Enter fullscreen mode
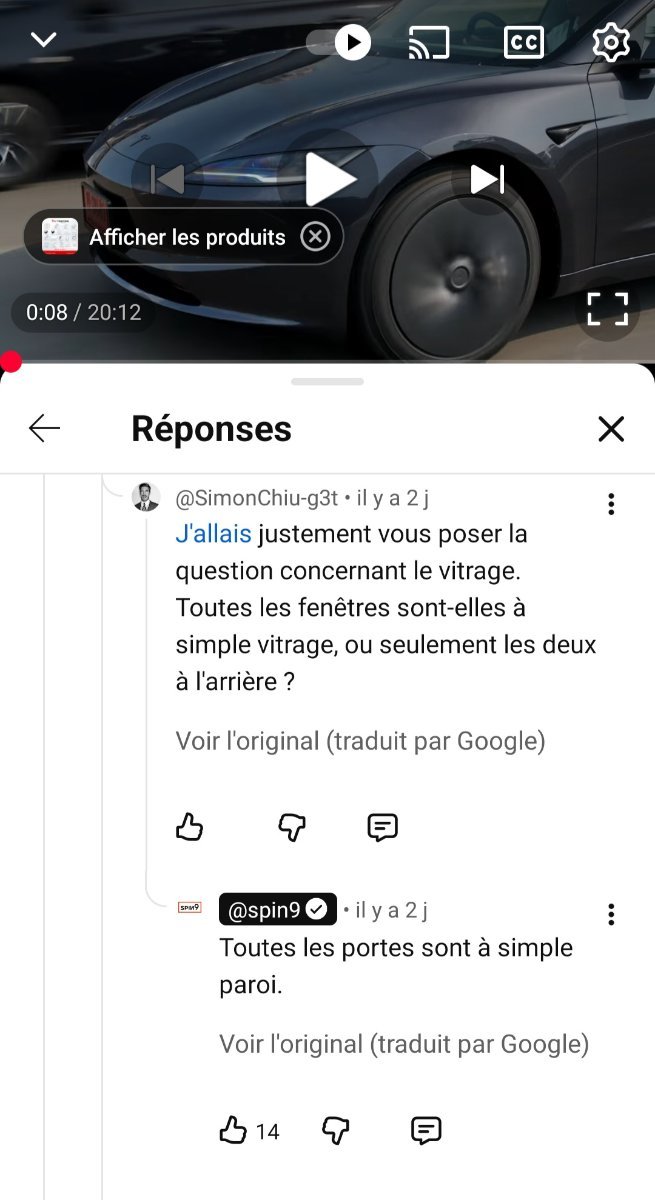Screen dimensions: 655x1200 [x=607, y=309]
